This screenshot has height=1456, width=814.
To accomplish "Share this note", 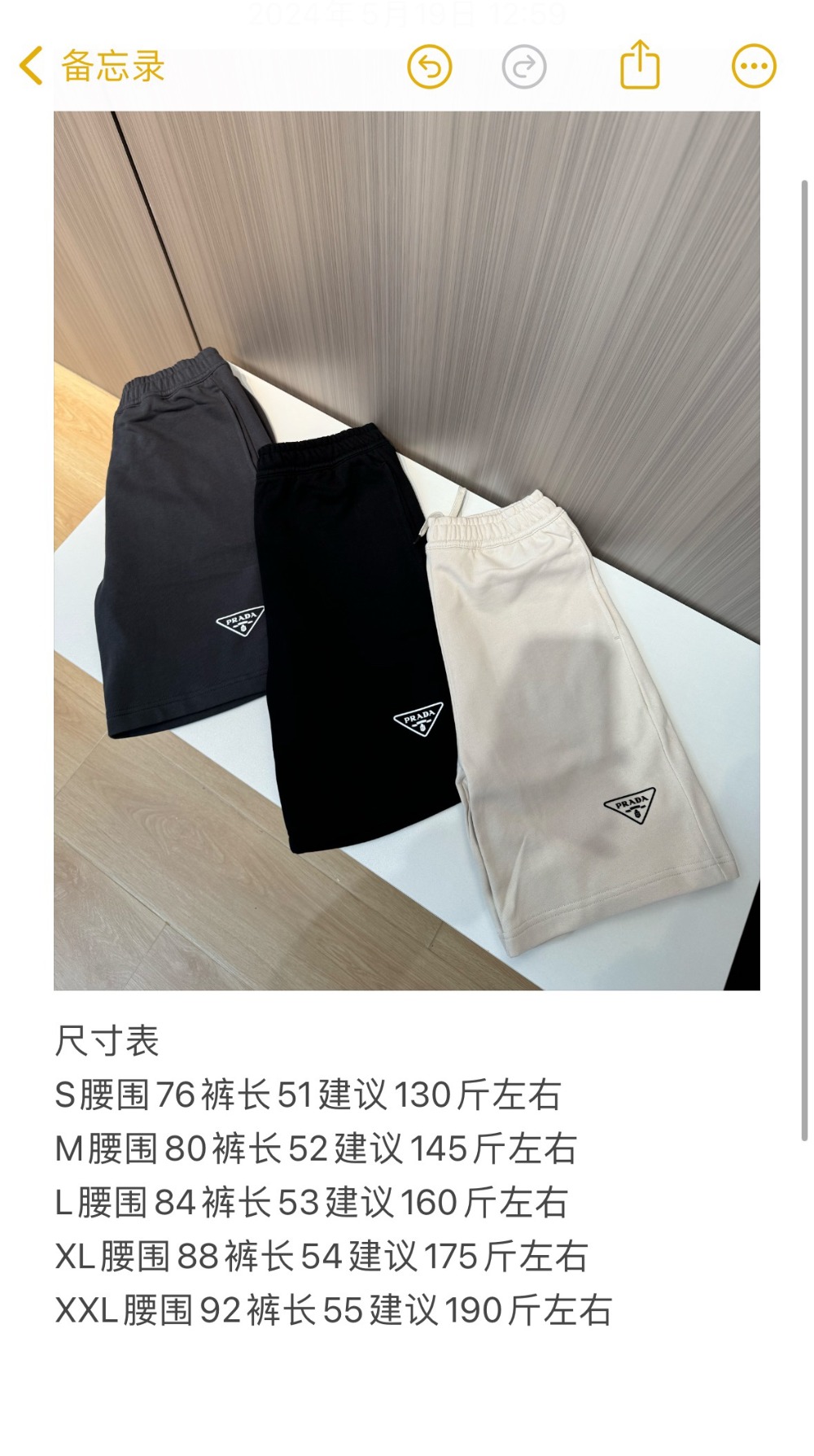I will 640,65.
